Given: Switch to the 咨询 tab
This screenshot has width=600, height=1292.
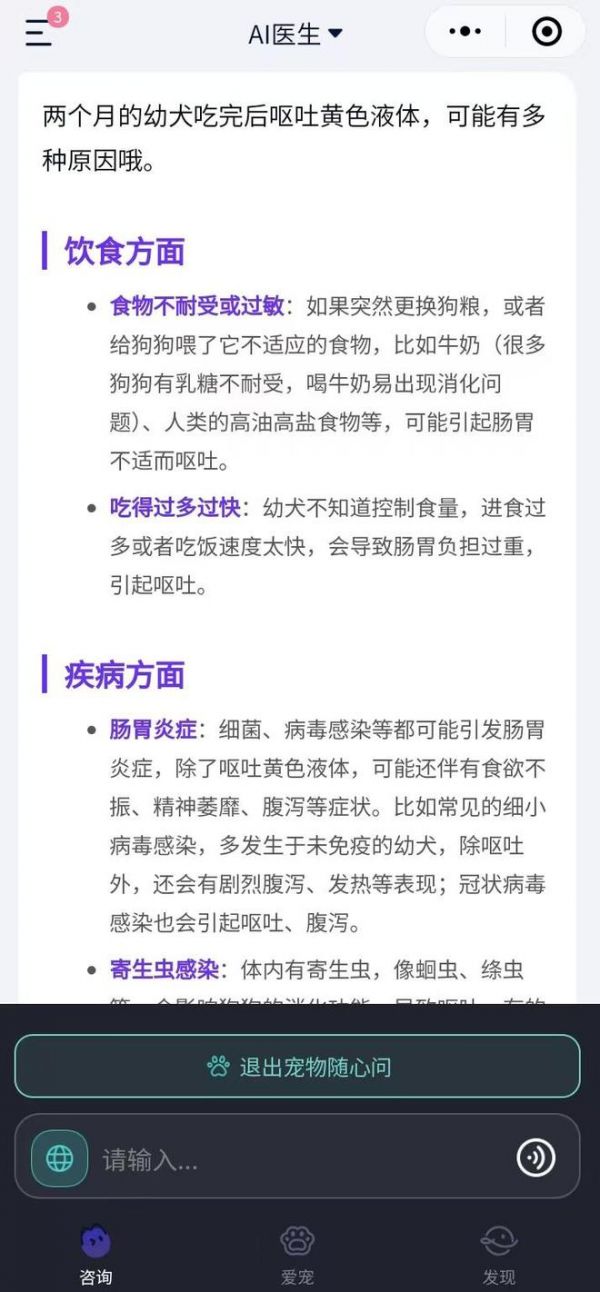Looking at the screenshot, I should pos(96,1255).
